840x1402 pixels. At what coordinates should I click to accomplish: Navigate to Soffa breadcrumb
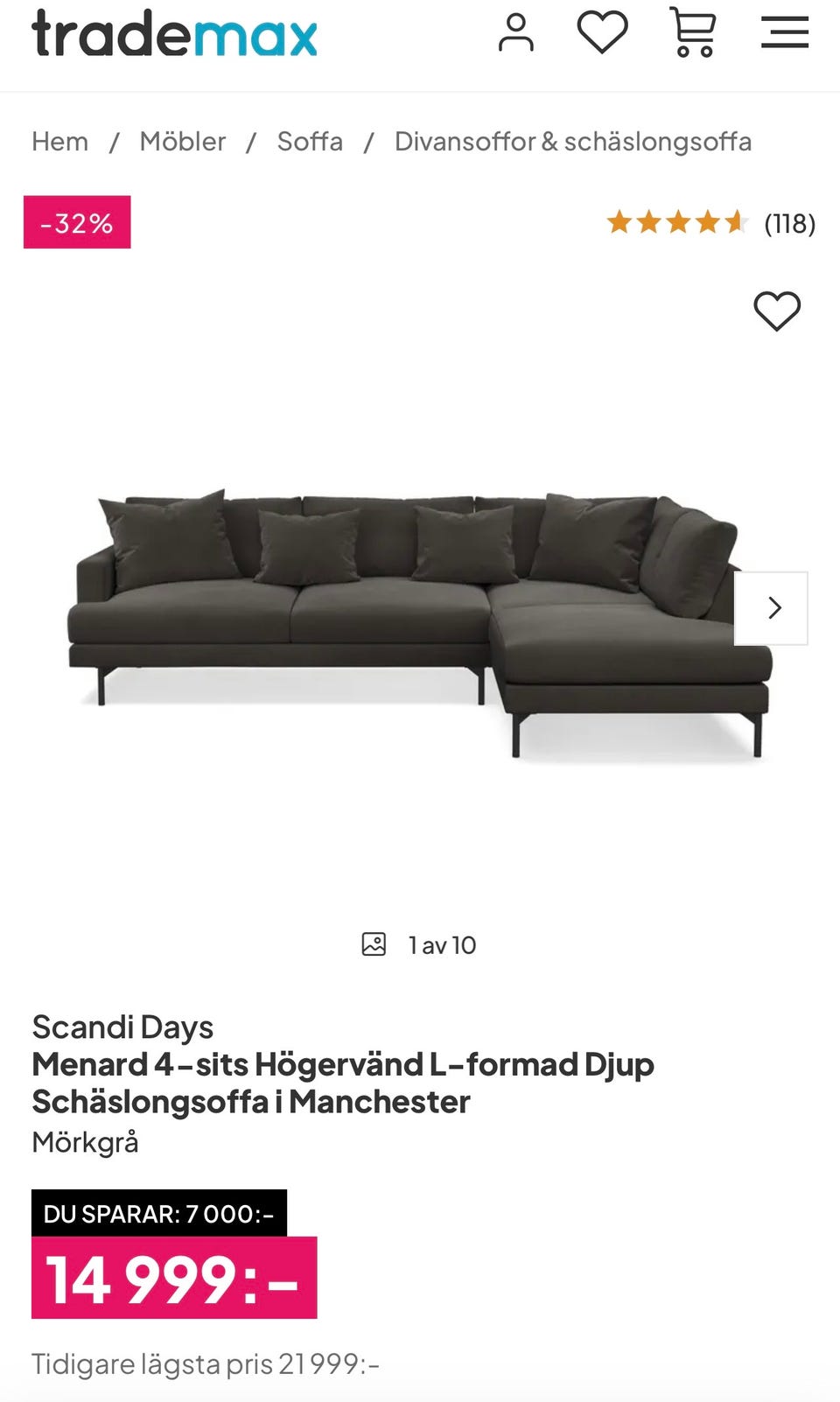click(x=310, y=141)
